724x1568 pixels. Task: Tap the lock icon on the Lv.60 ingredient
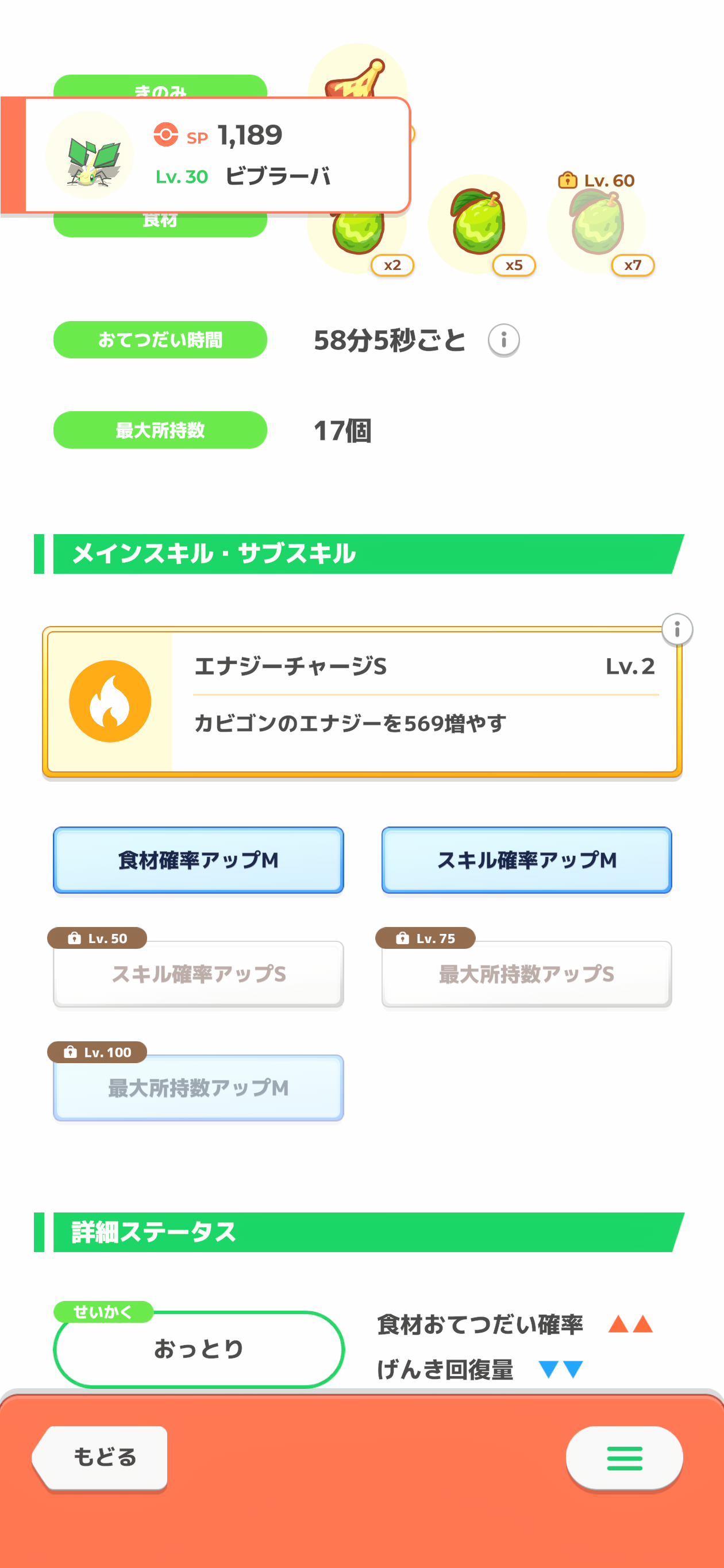pos(568,180)
